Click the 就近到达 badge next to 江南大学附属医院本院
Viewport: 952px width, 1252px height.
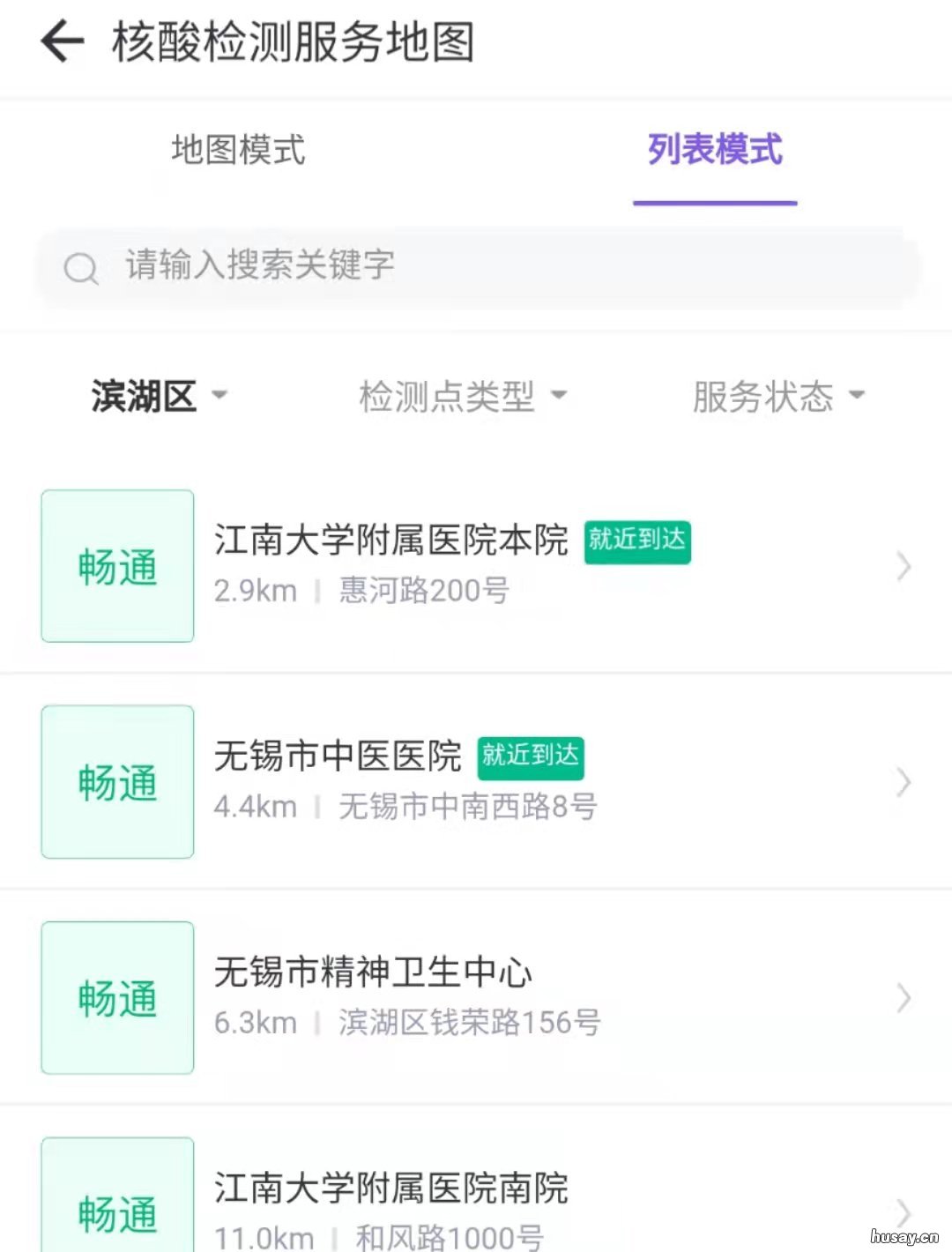click(636, 542)
